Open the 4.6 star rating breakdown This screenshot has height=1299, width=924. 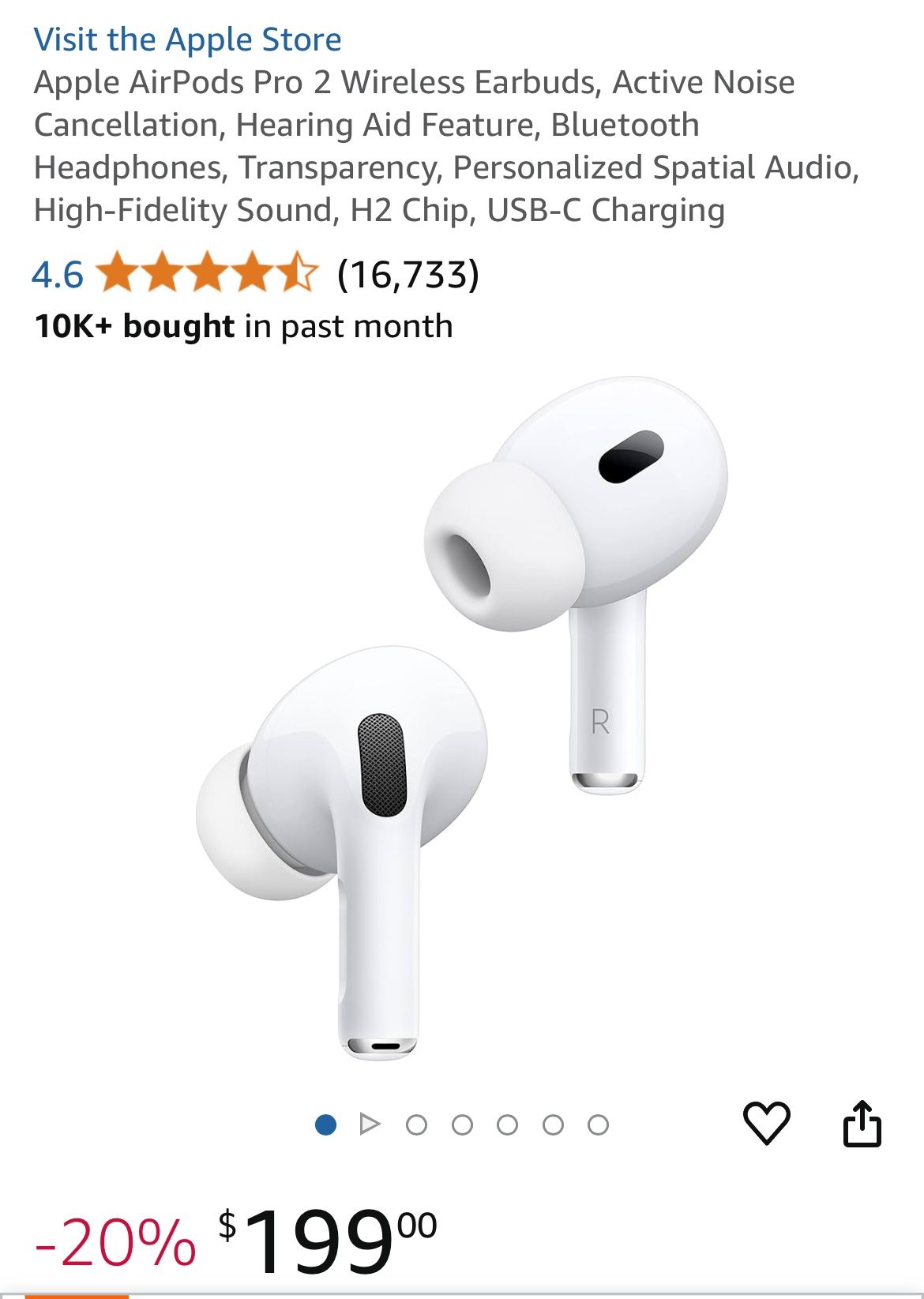pos(207,273)
